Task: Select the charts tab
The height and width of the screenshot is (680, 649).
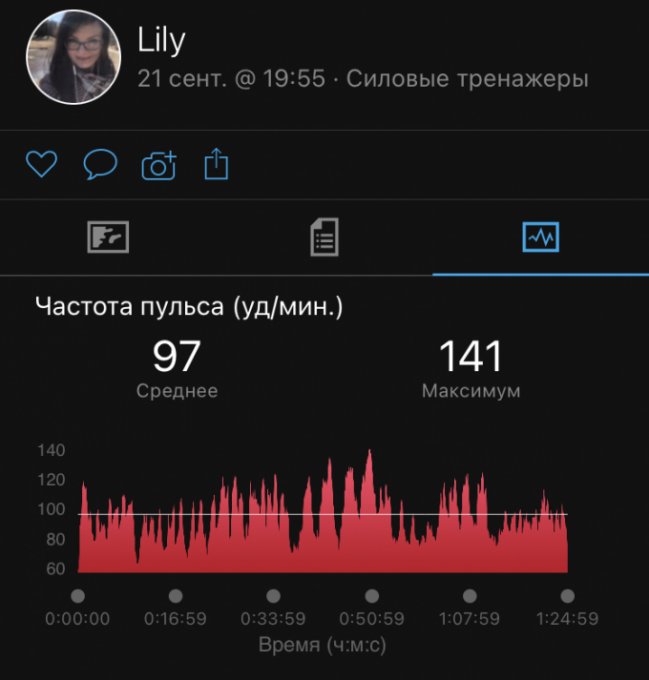Action: pyautogui.click(x=541, y=237)
